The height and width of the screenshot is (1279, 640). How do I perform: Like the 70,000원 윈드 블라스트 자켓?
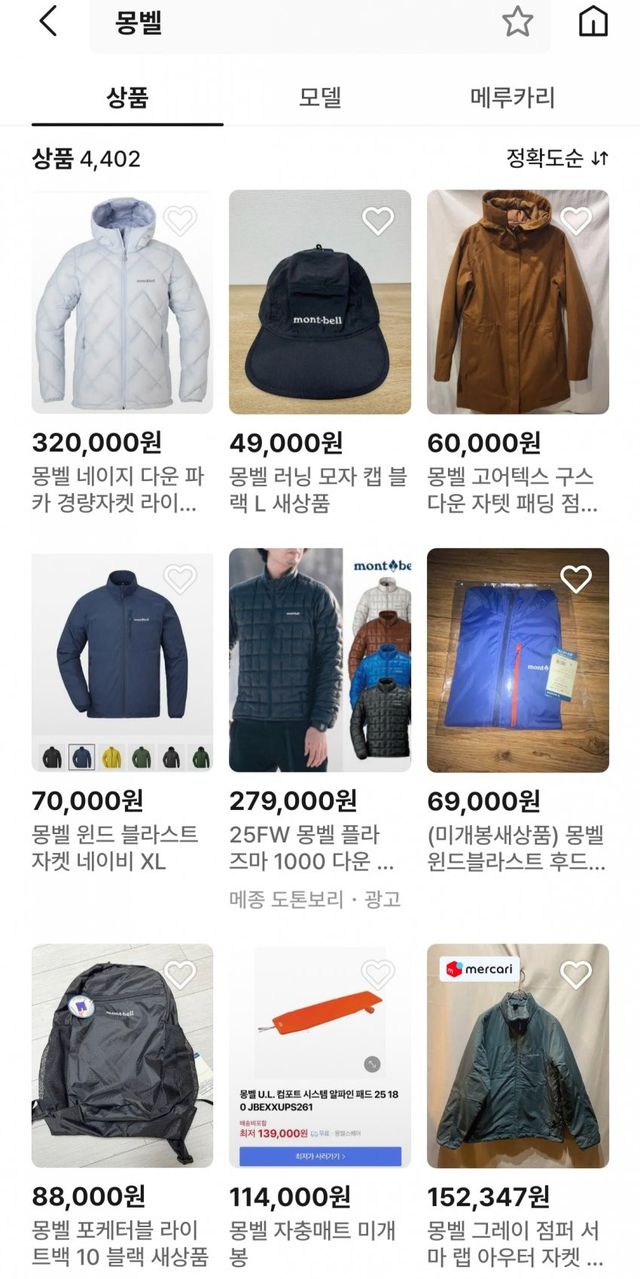[x=180, y=578]
